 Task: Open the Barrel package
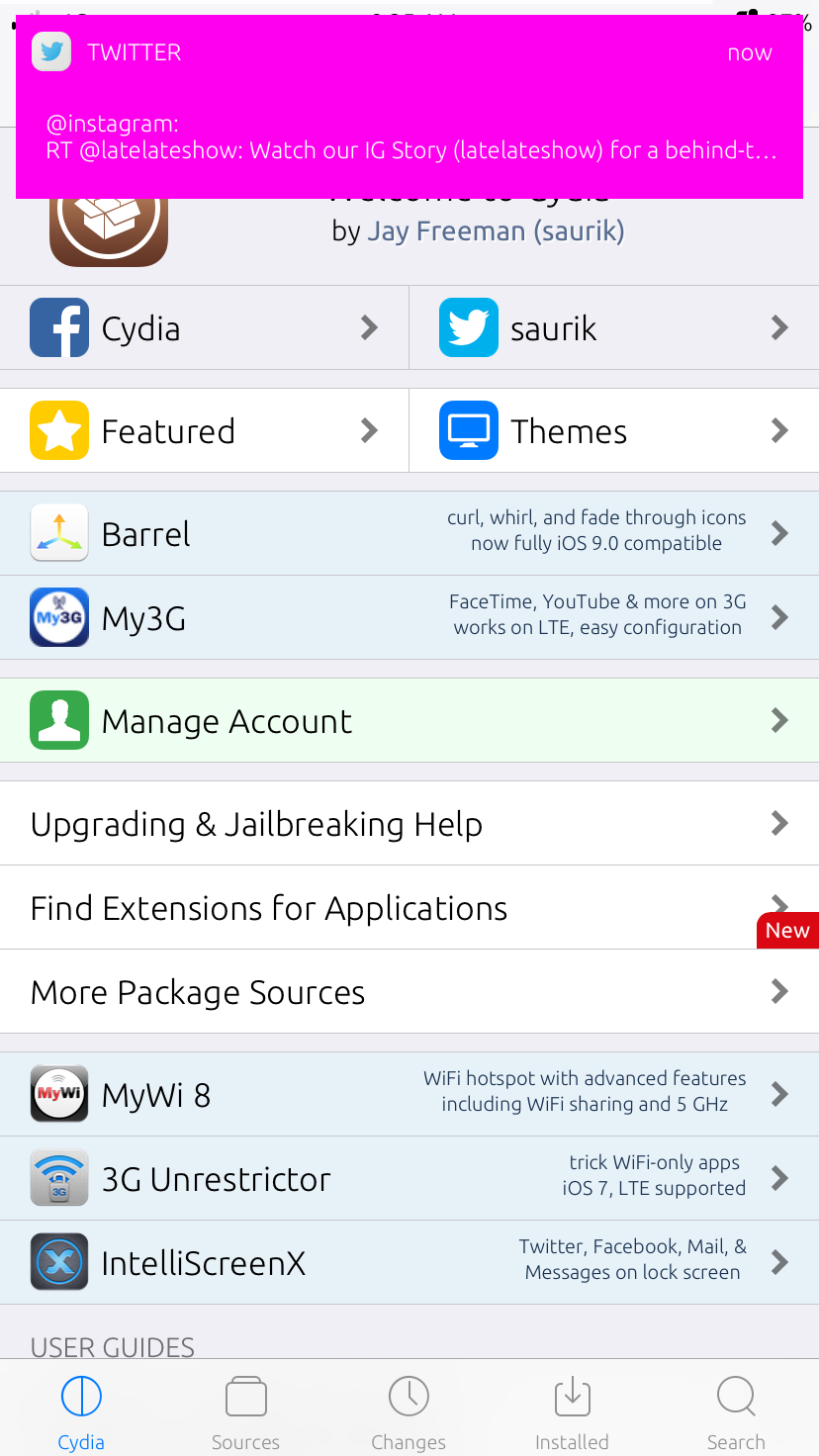409,533
